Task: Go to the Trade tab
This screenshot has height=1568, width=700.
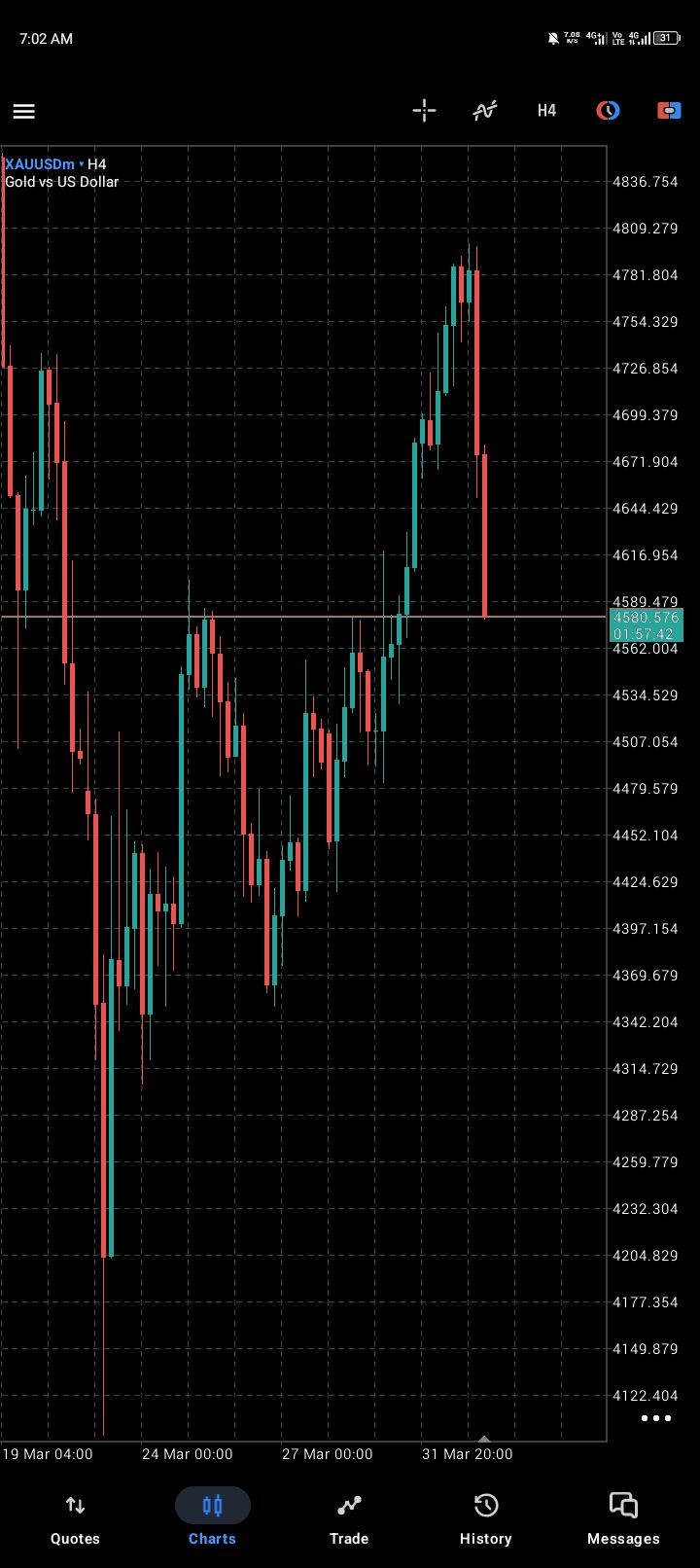Action: (349, 1518)
